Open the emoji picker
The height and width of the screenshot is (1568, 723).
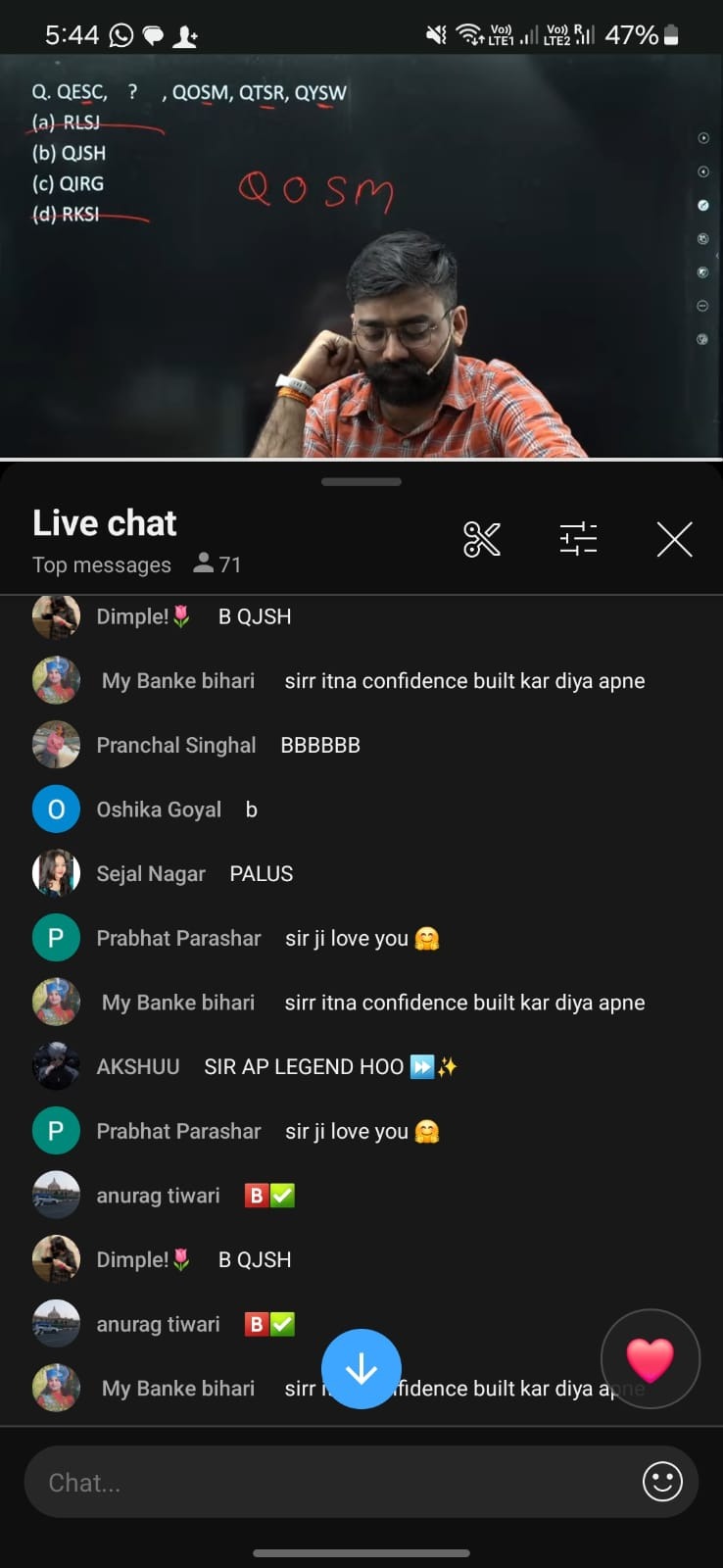[x=661, y=1482]
